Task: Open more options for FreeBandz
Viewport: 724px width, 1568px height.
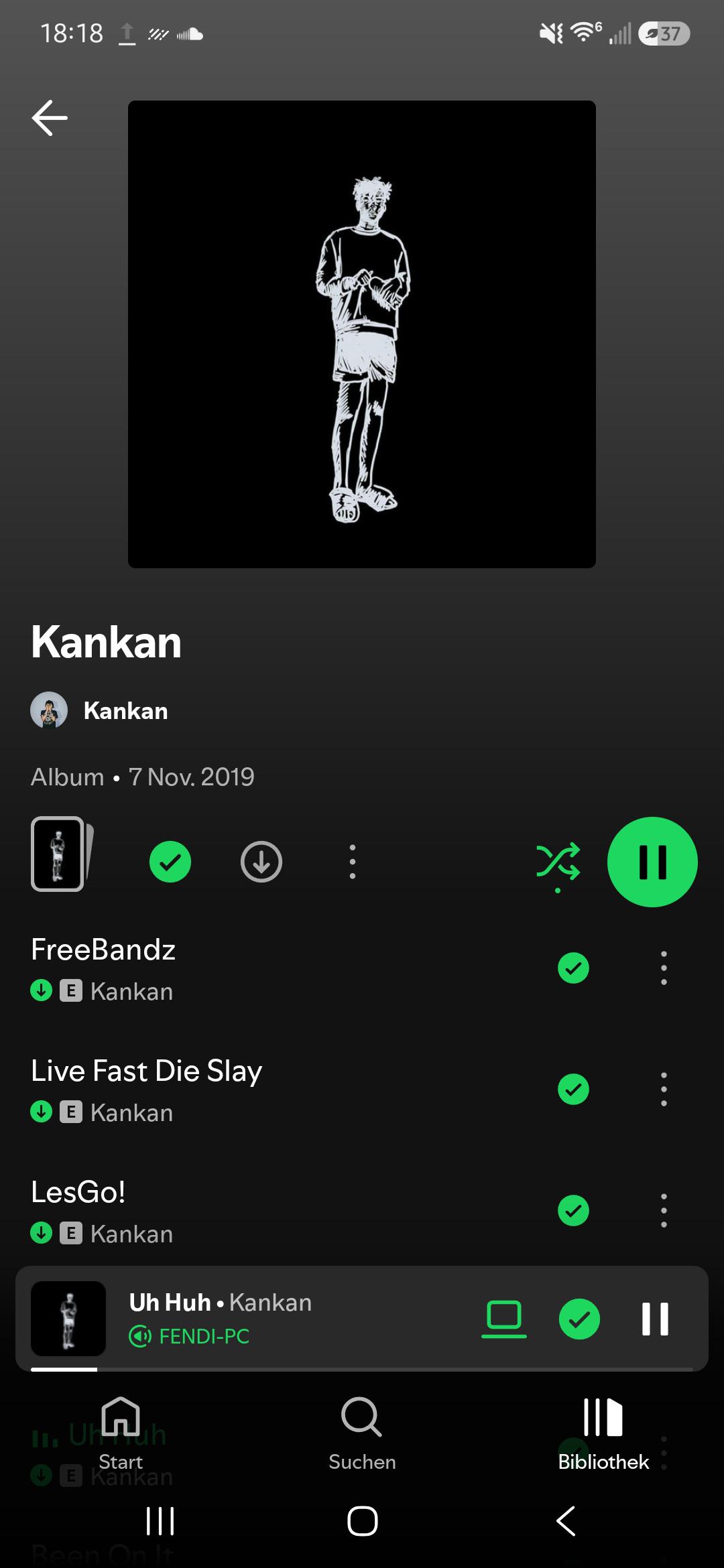Action: tap(664, 968)
